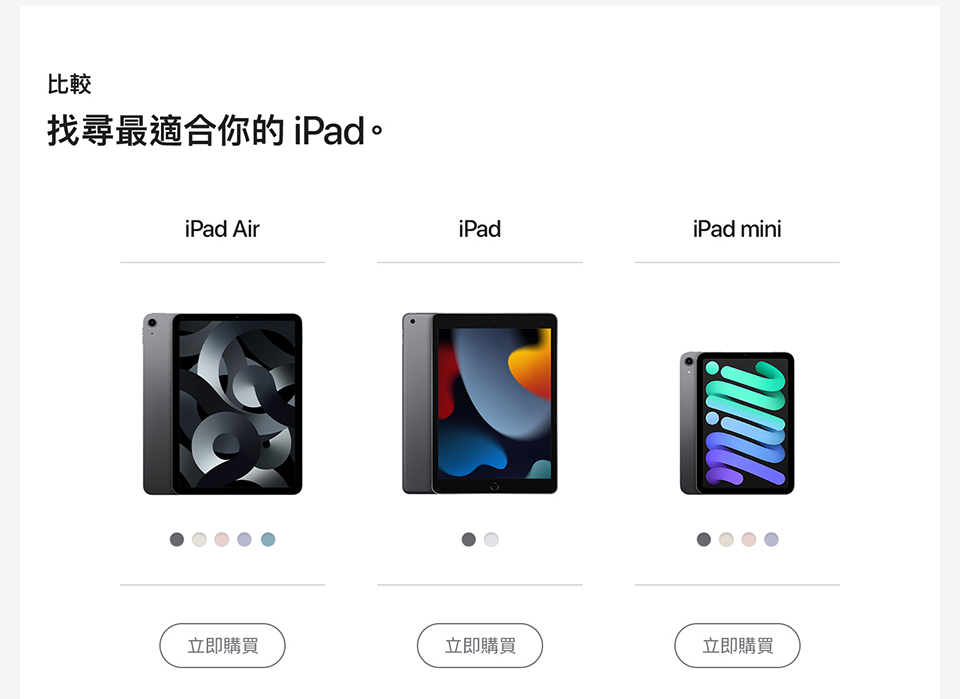Open the standard iPad product image
Image resolution: width=960 pixels, height=699 pixels.
(480, 404)
